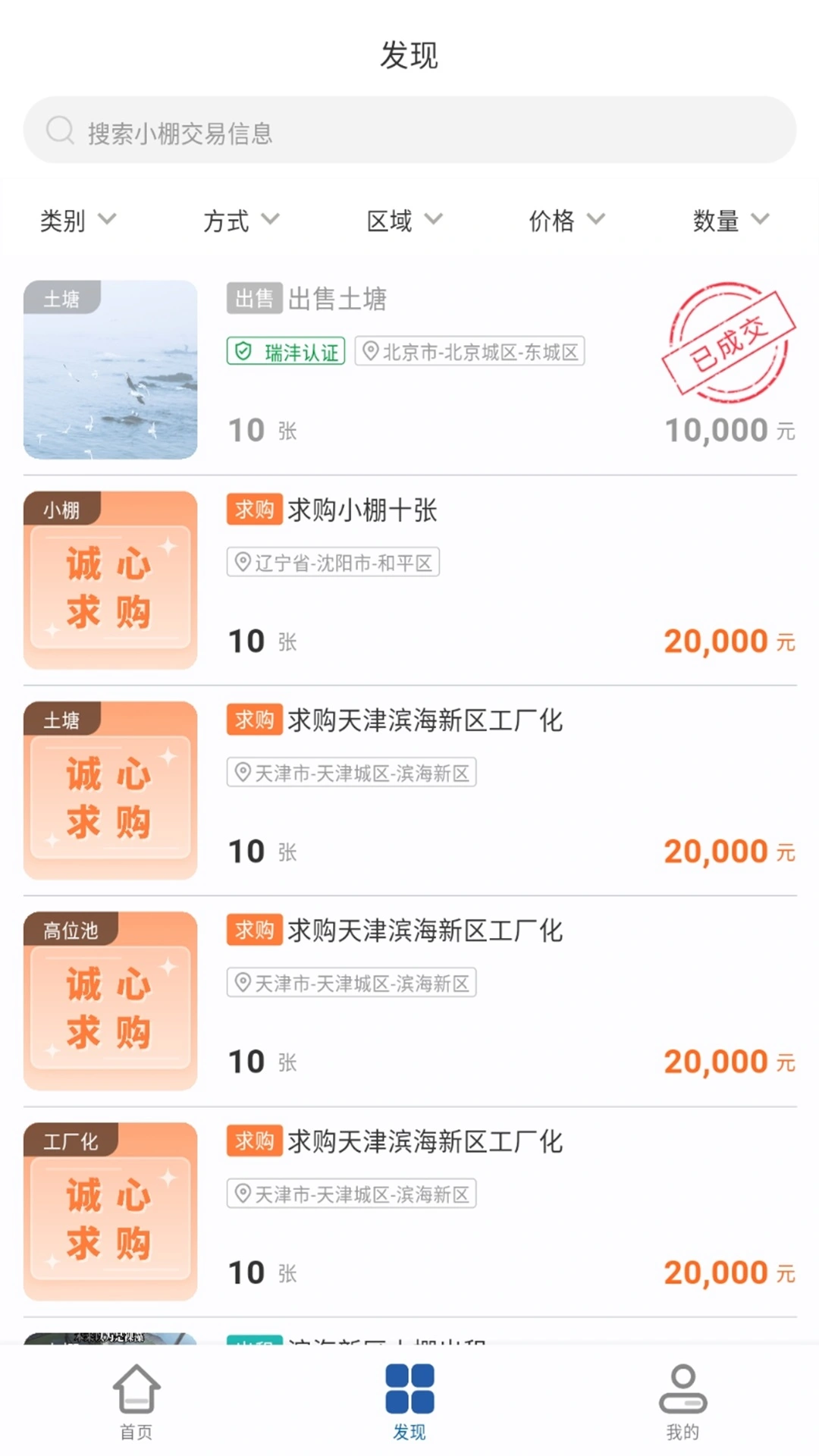Expand the 价格 price filter
The height and width of the screenshot is (1456, 819).
click(x=566, y=221)
